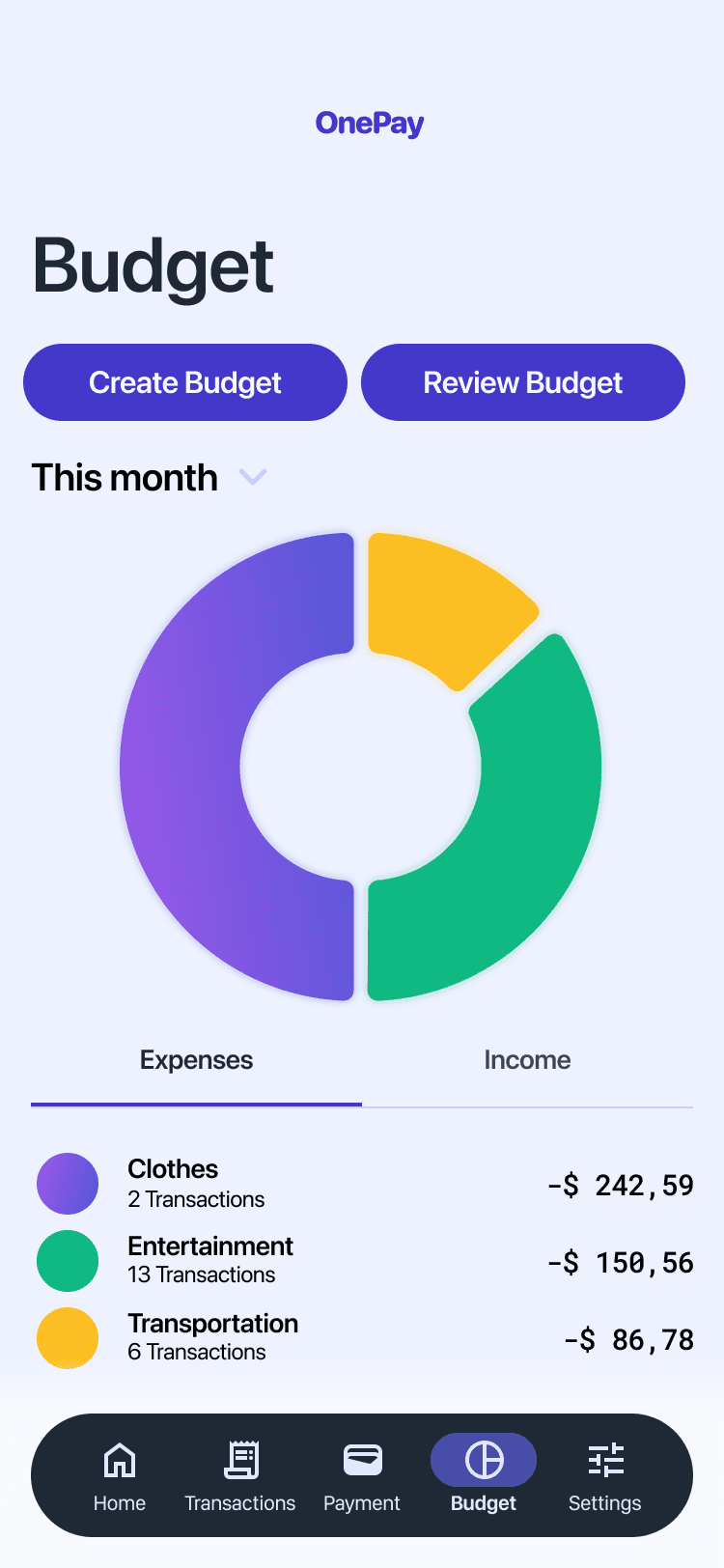This screenshot has height=1568, width=724.
Task: Open the Transactions tab
Action: (x=240, y=1477)
